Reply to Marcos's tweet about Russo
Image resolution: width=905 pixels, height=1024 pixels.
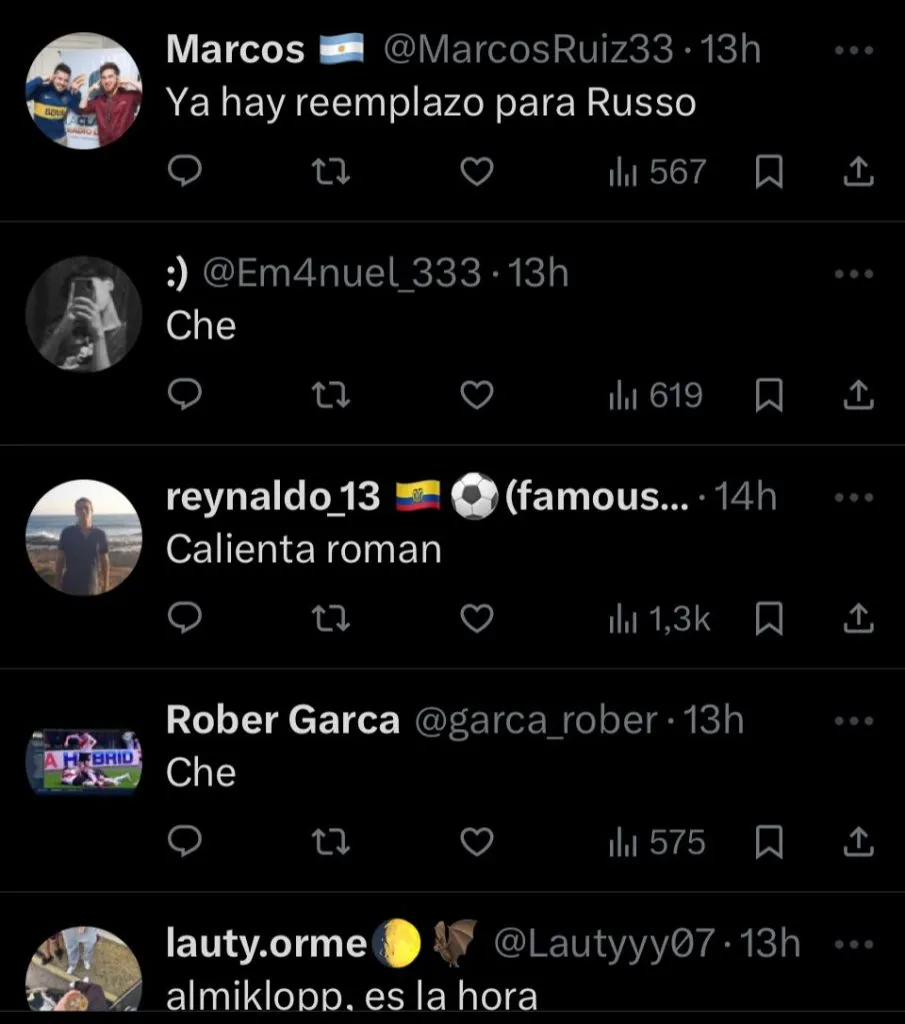point(184,174)
